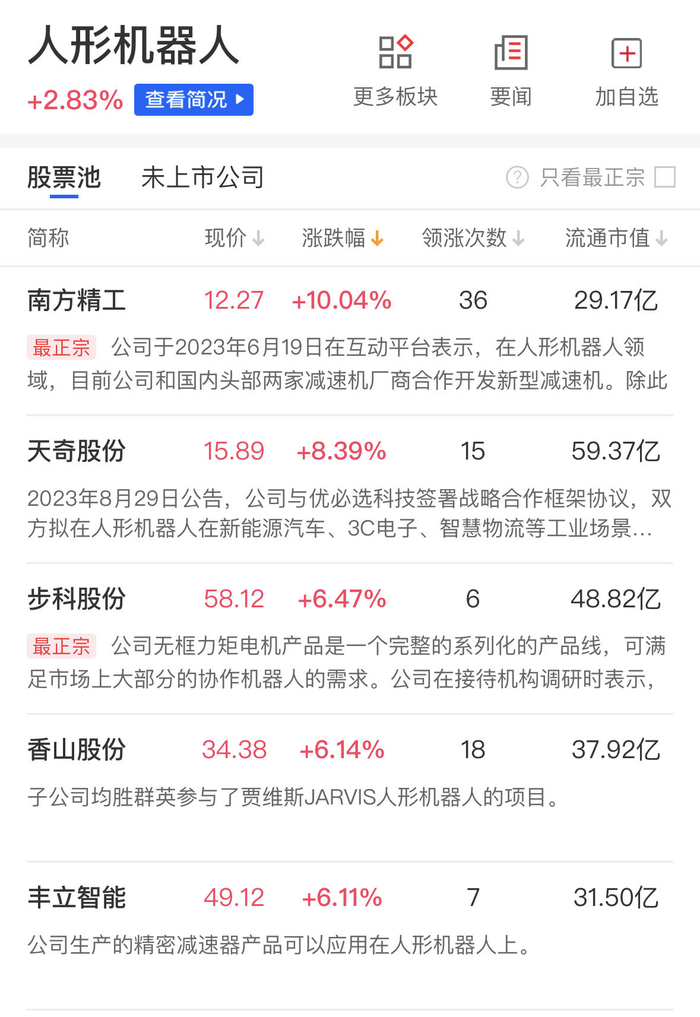Switch to the 股票池 tab
Viewport: 700px width, 1017px height.
point(64,178)
